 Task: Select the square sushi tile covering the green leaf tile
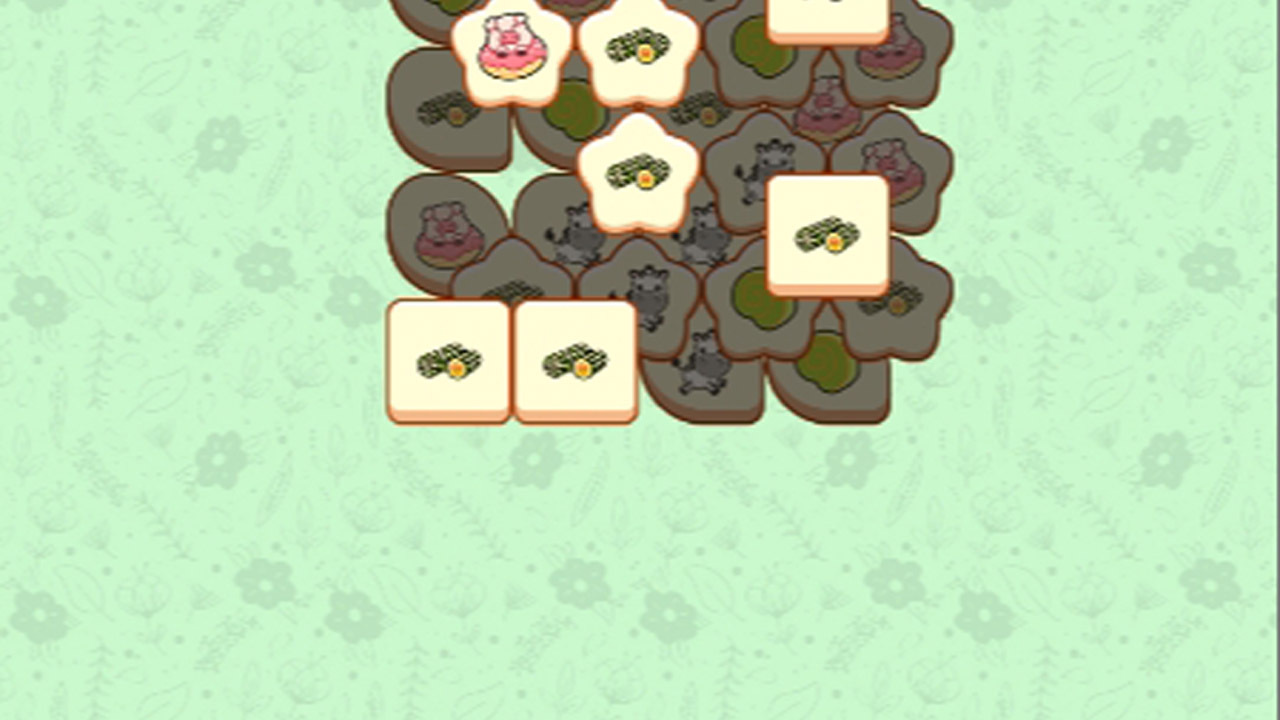pos(827,236)
